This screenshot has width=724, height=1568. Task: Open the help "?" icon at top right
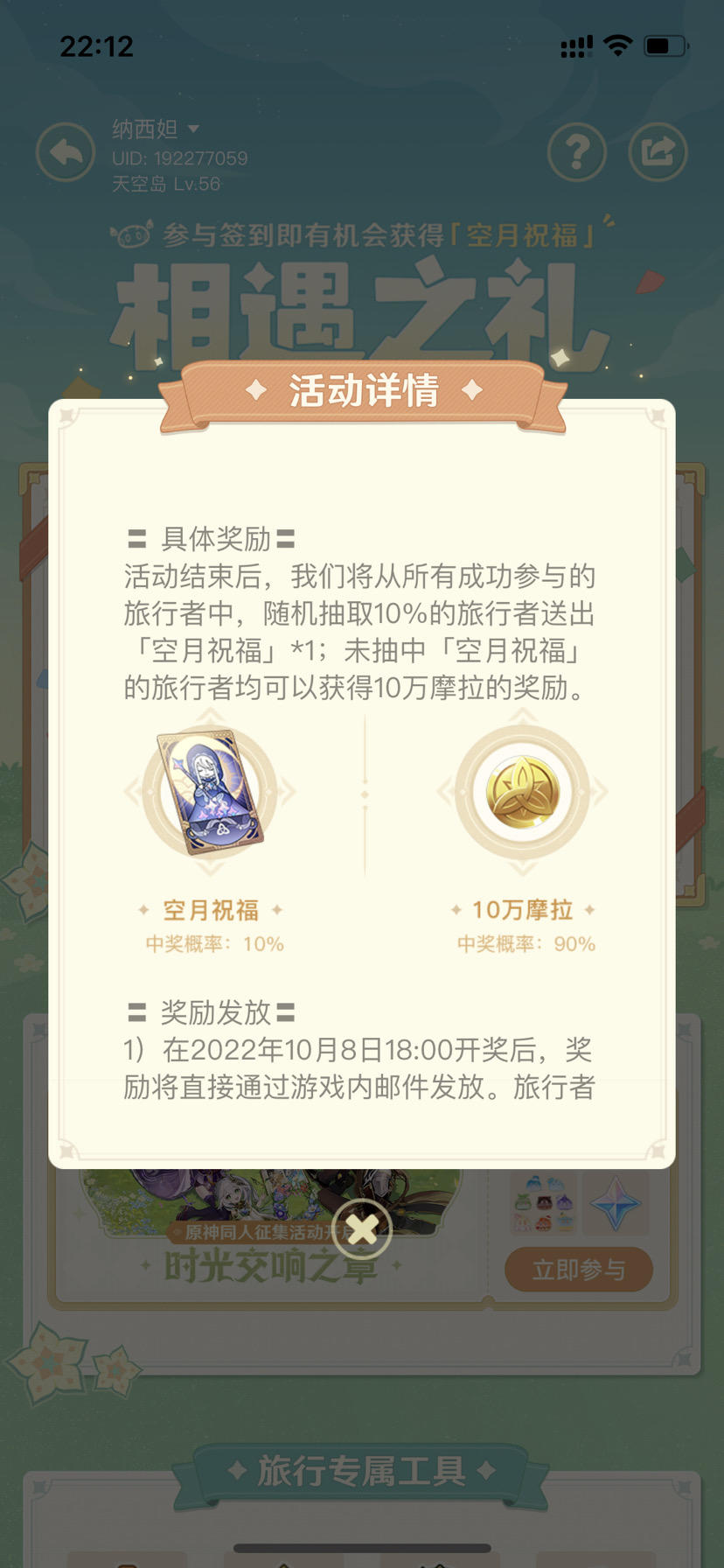tap(577, 151)
